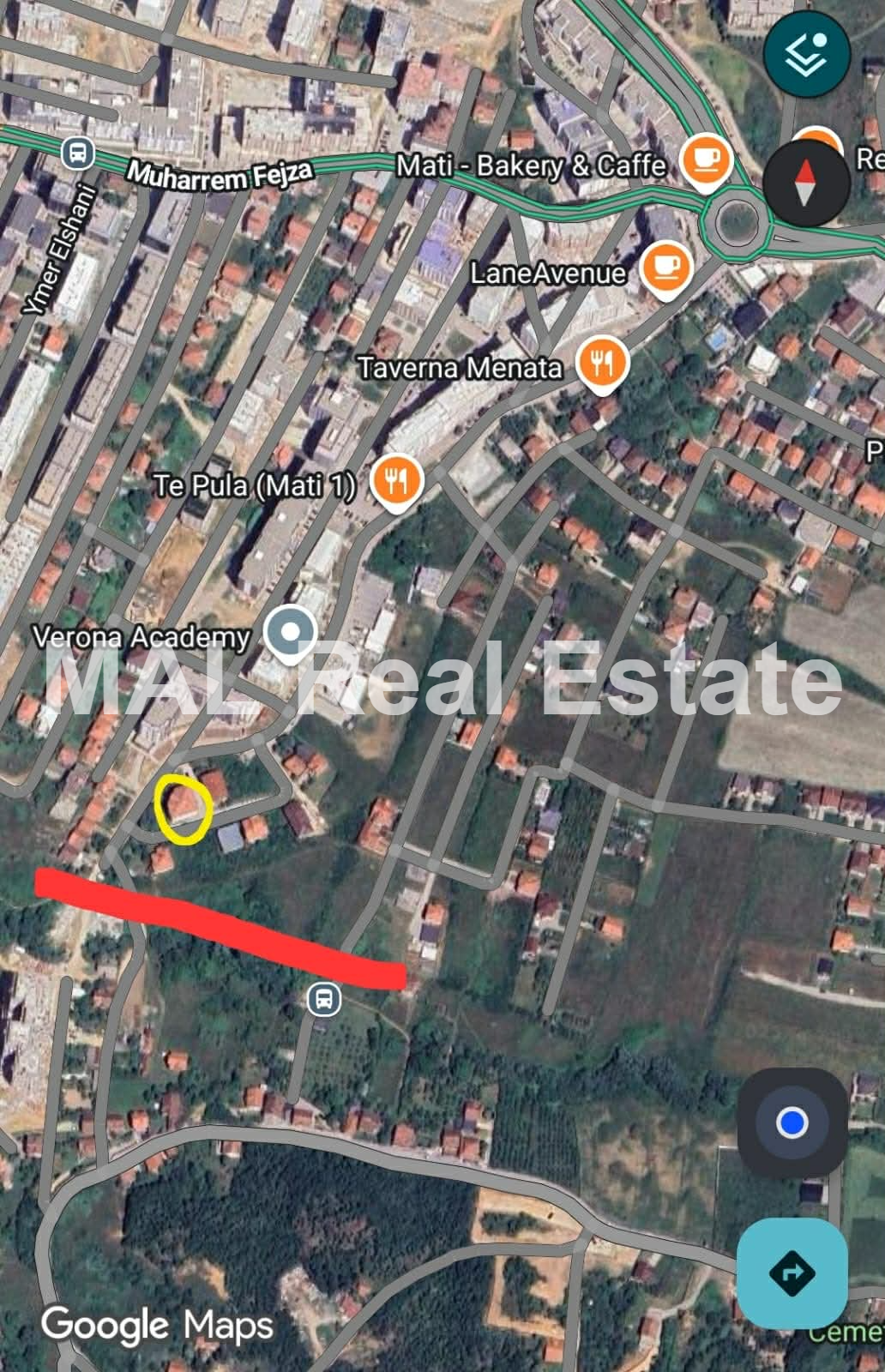
Task: Center map on my location
Action: pyautogui.click(x=792, y=1122)
